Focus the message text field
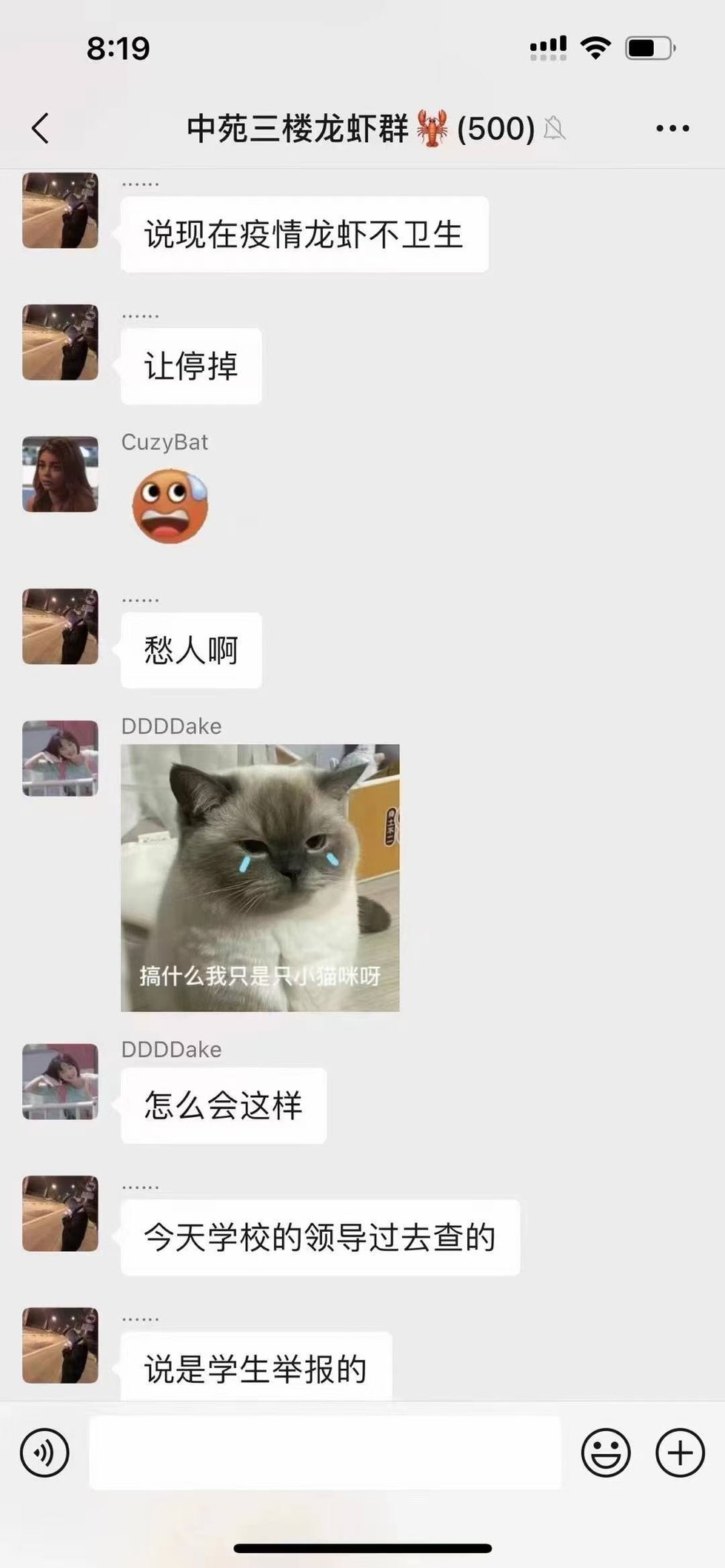This screenshot has width=725, height=1568. [324, 1453]
